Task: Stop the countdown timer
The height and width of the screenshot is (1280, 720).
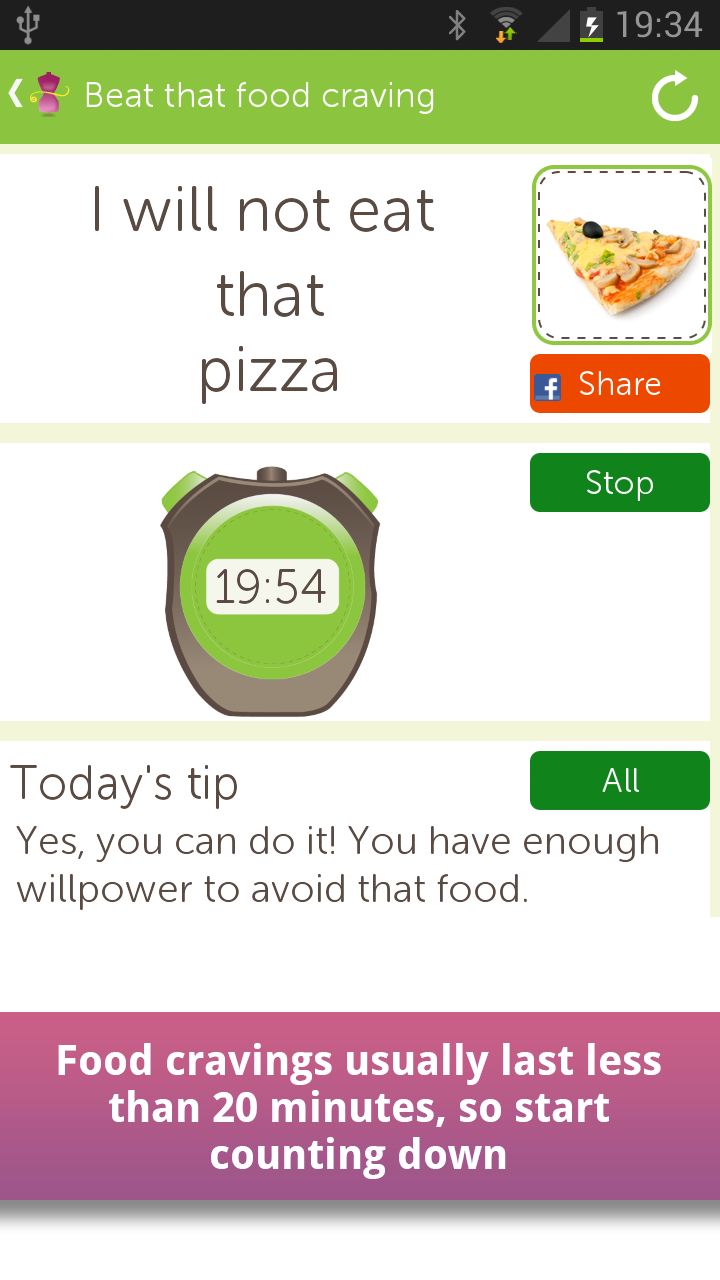Action: pyautogui.click(x=620, y=483)
